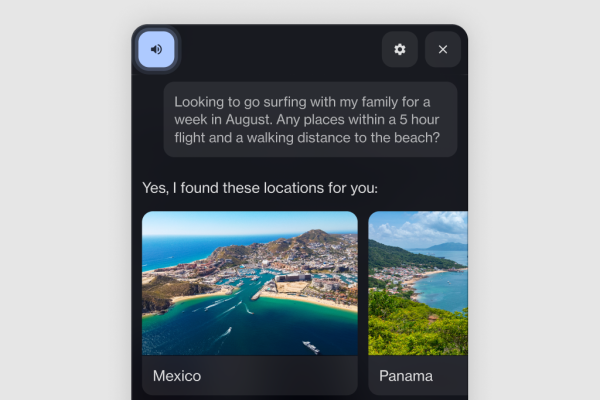
Task: Close the assistant panel
Action: [x=443, y=49]
